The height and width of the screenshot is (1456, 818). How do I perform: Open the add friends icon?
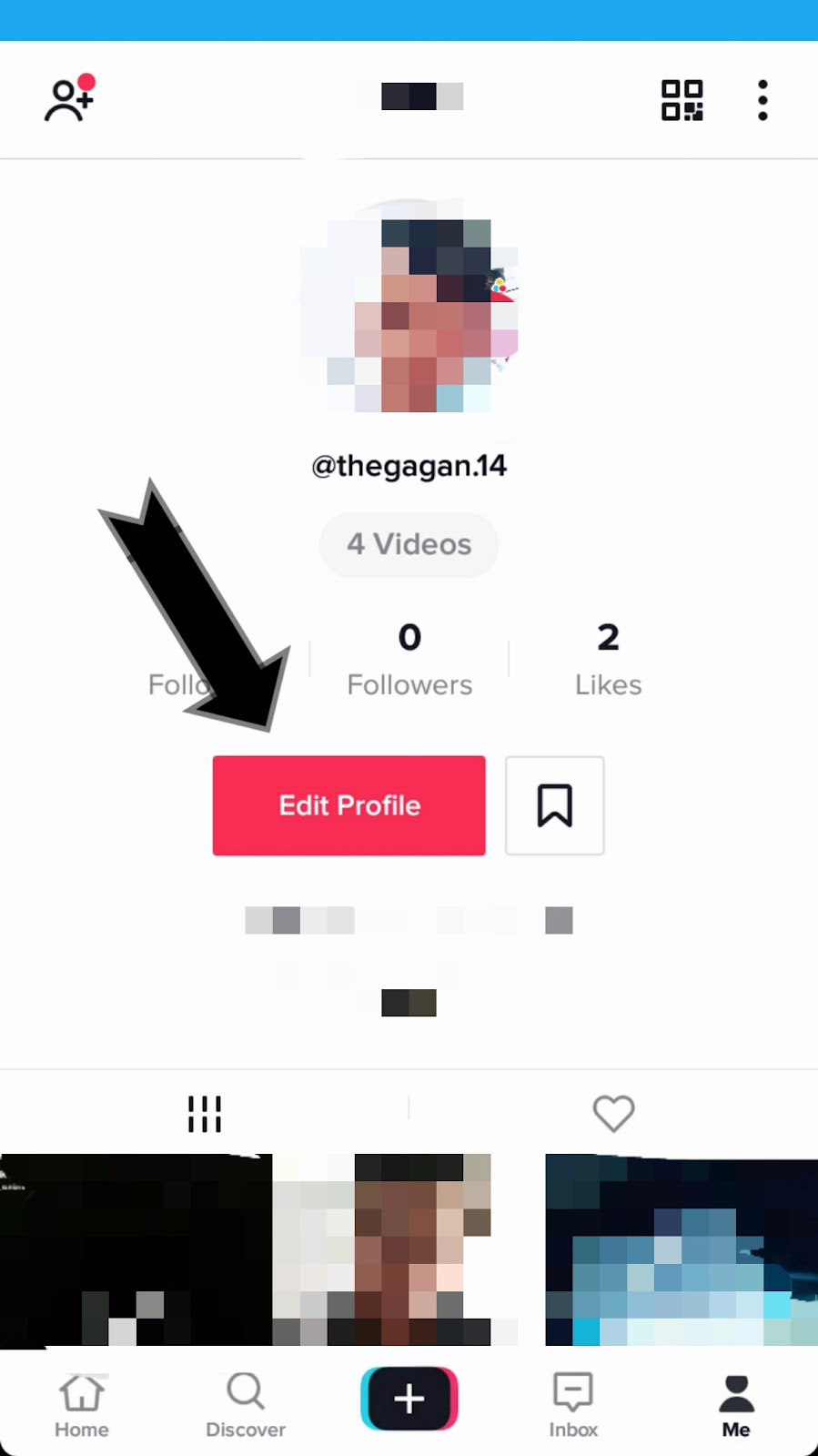tap(69, 99)
